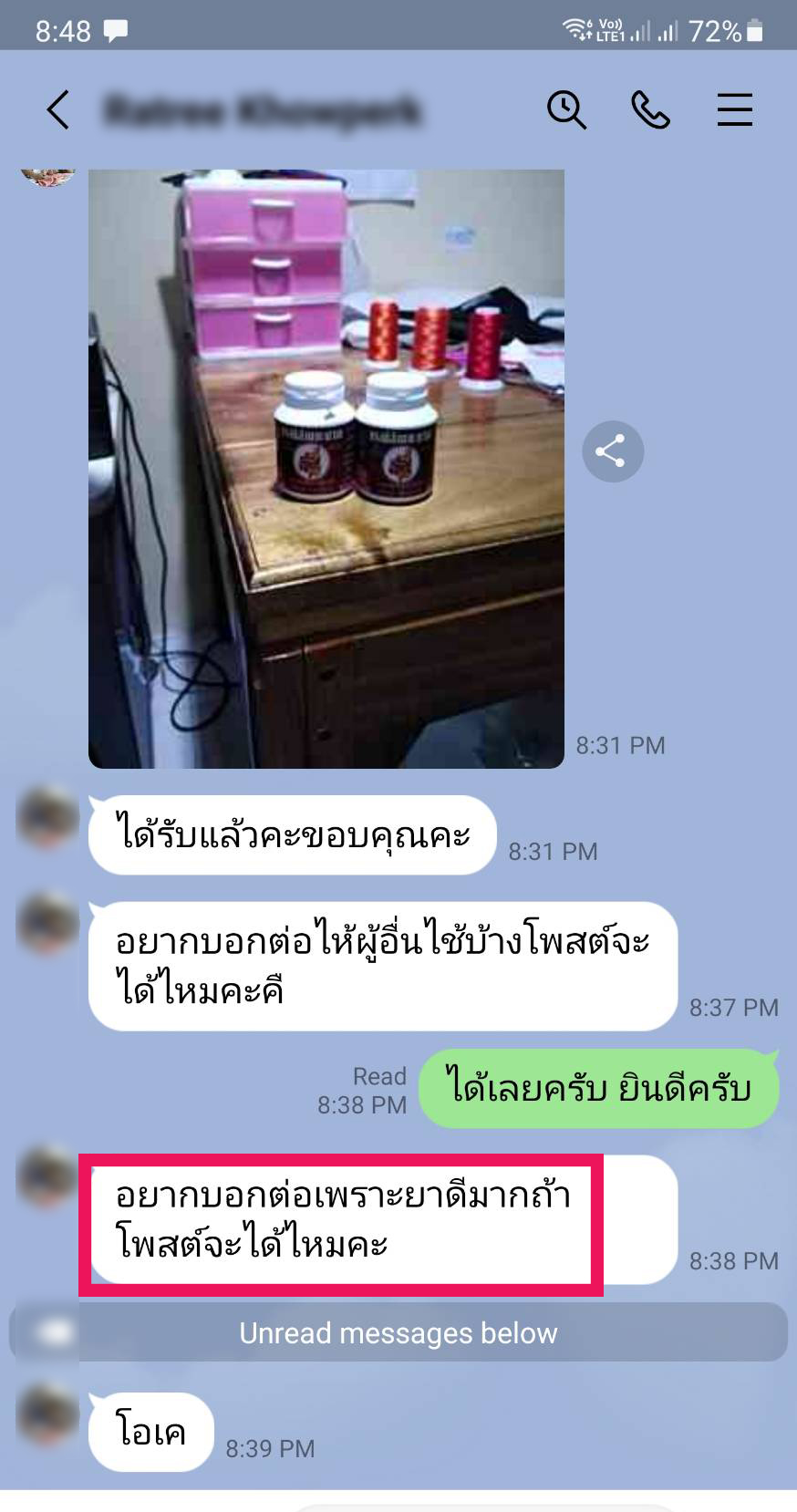The width and height of the screenshot is (797, 1512).
Task: Start a voice call
Action: pos(650,110)
